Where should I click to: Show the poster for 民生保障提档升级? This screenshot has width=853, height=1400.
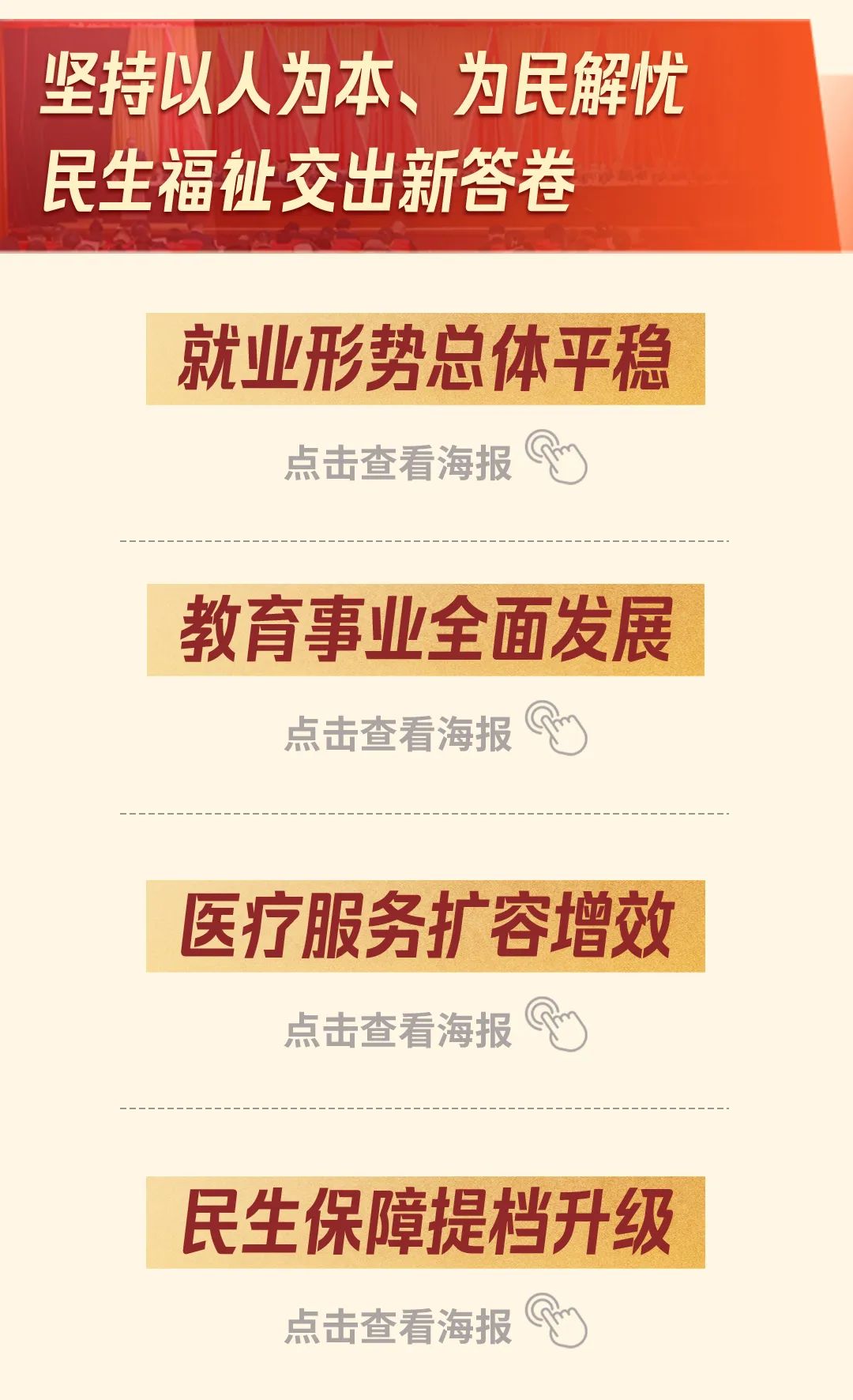434,1325
